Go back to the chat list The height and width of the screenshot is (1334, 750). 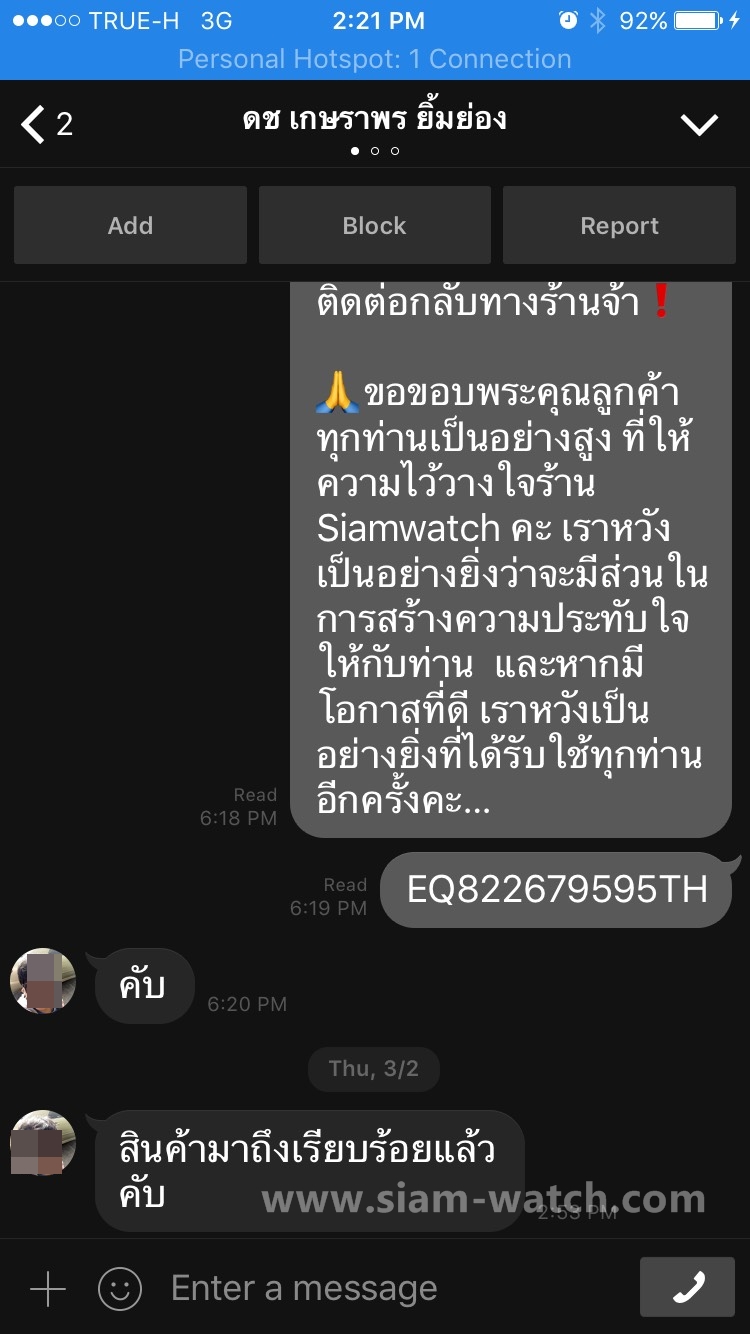(x=45, y=124)
